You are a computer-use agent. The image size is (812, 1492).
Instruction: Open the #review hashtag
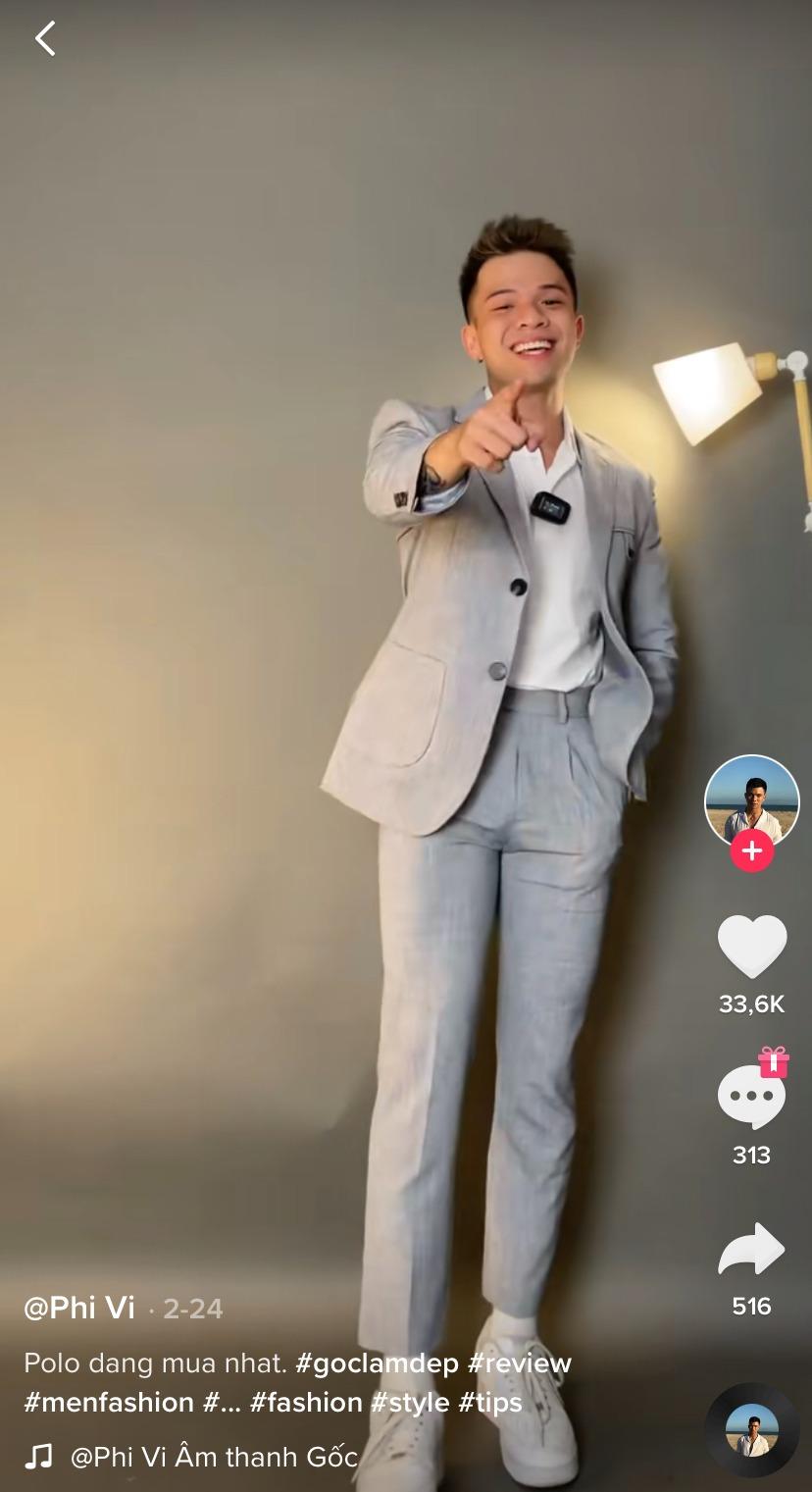point(520,1363)
